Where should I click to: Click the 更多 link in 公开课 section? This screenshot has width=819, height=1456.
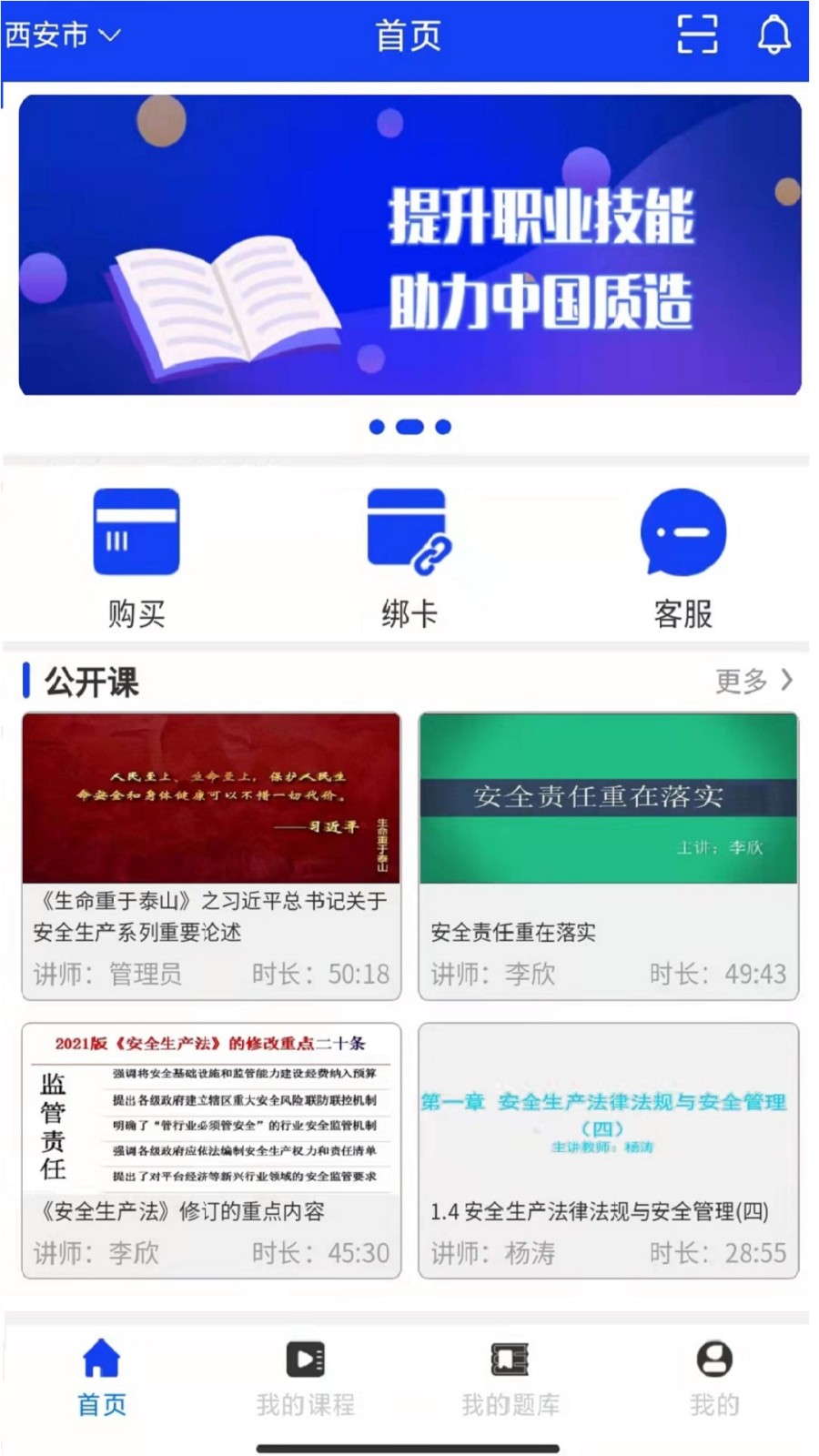pos(741,679)
